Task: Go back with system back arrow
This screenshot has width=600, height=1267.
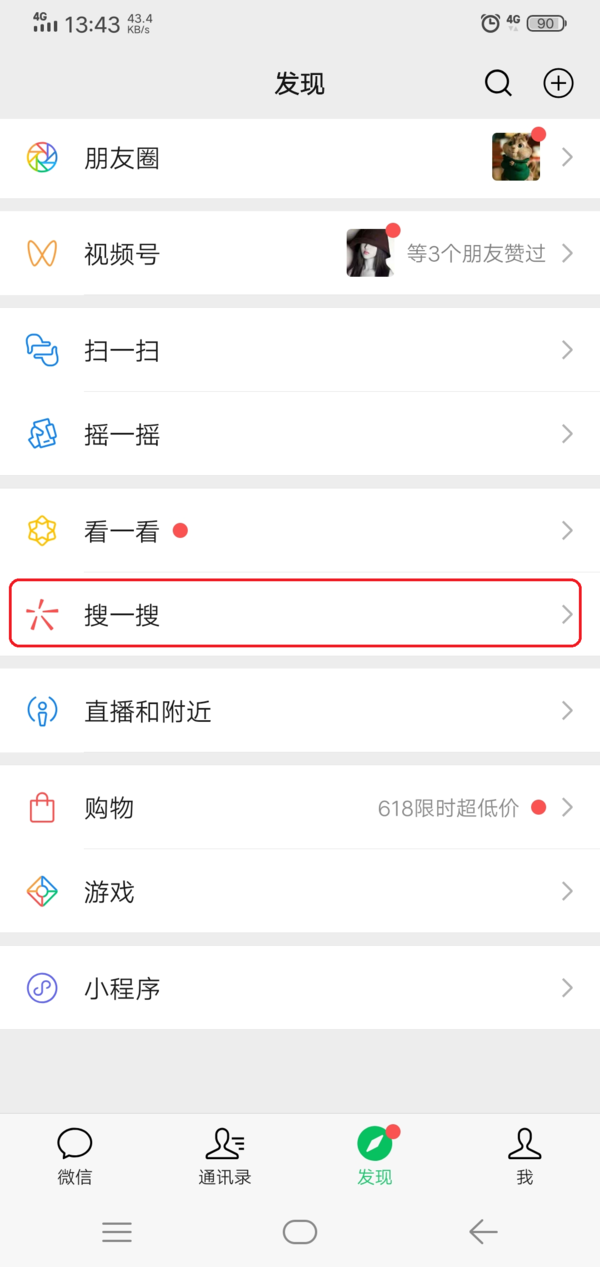Action: click(483, 1232)
